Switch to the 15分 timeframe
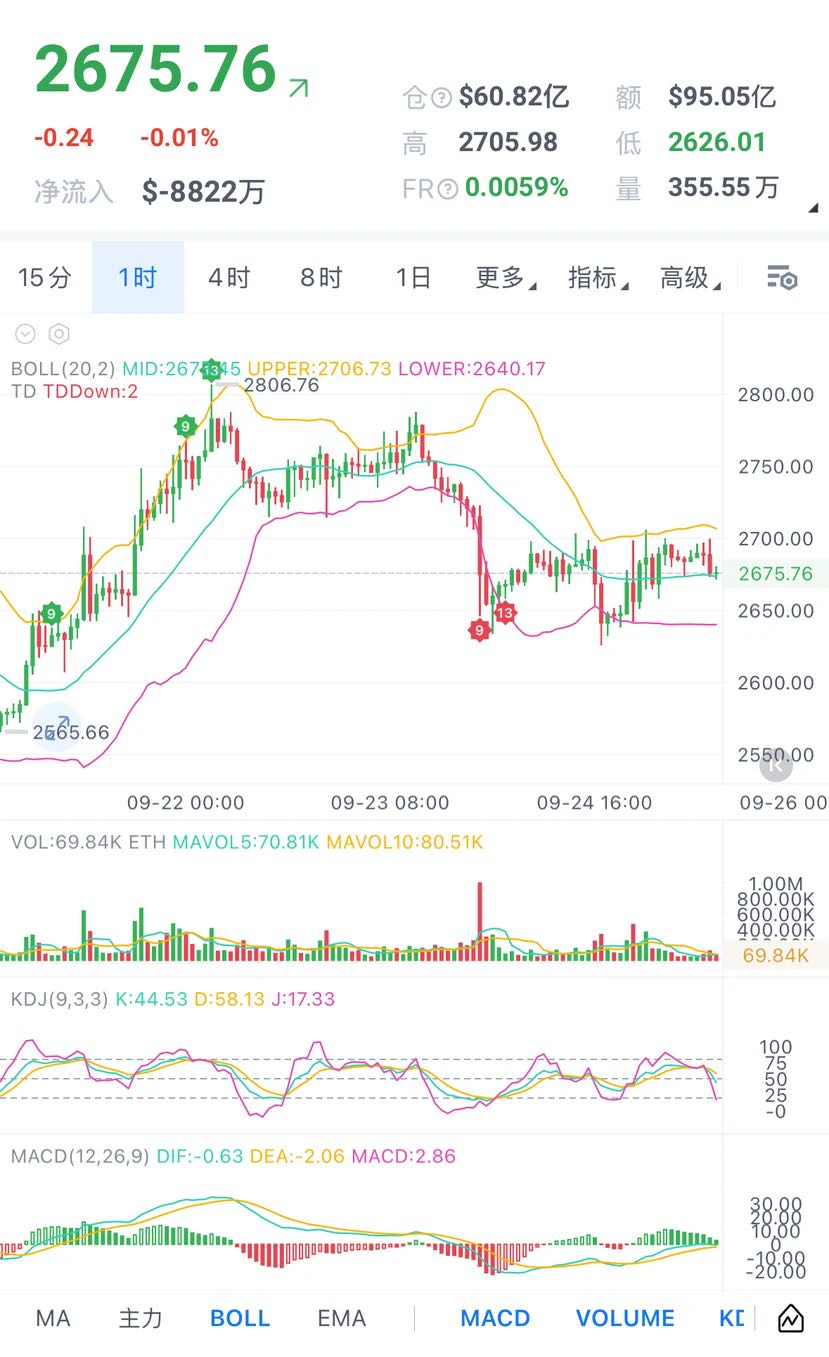 [45, 277]
